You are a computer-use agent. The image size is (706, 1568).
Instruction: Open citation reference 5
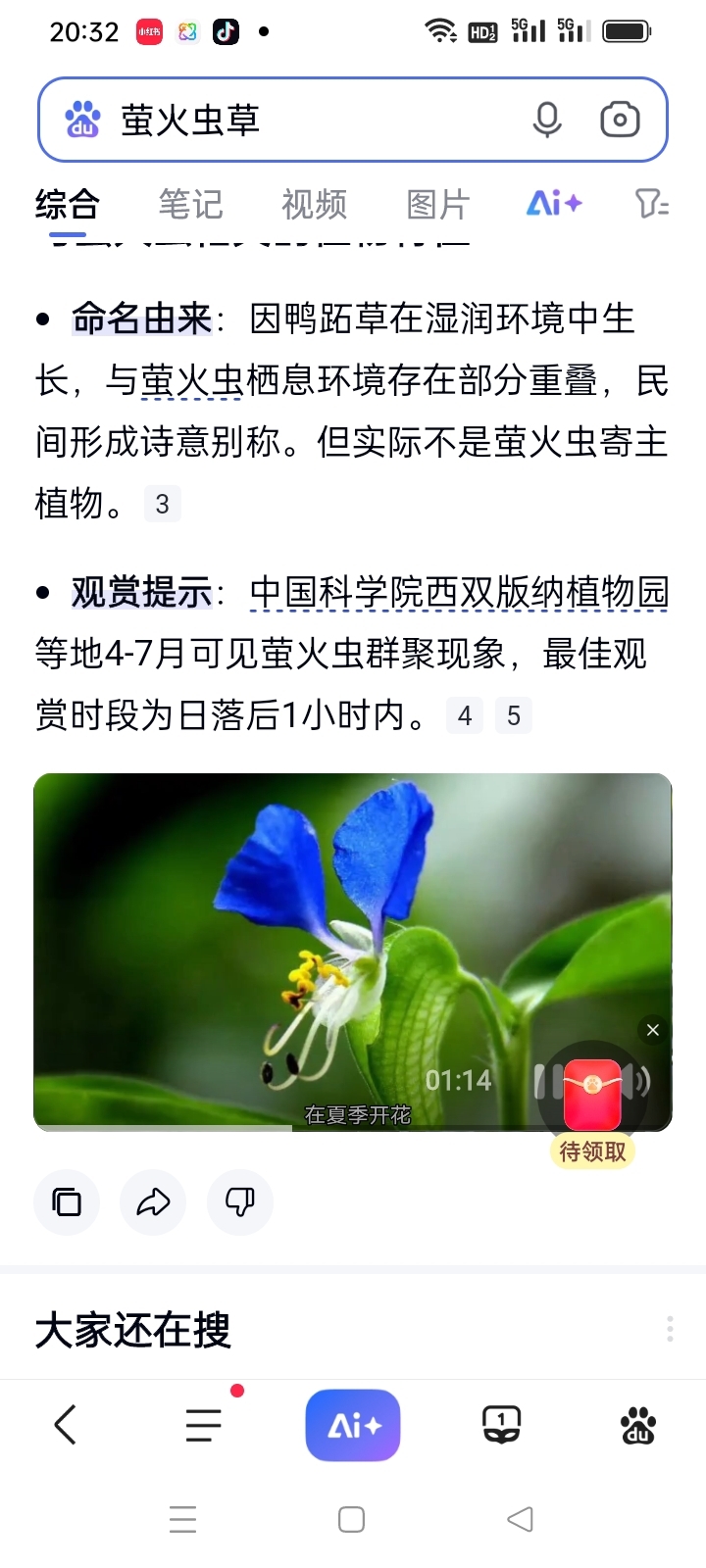(513, 715)
